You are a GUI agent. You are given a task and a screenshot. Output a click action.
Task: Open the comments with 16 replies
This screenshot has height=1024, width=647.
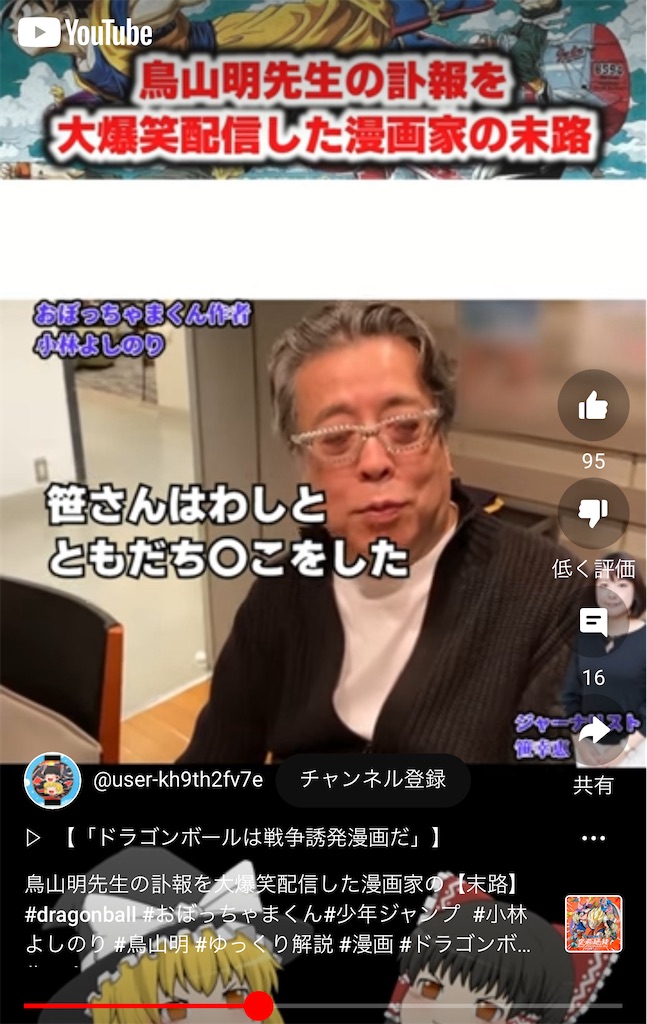[593, 623]
